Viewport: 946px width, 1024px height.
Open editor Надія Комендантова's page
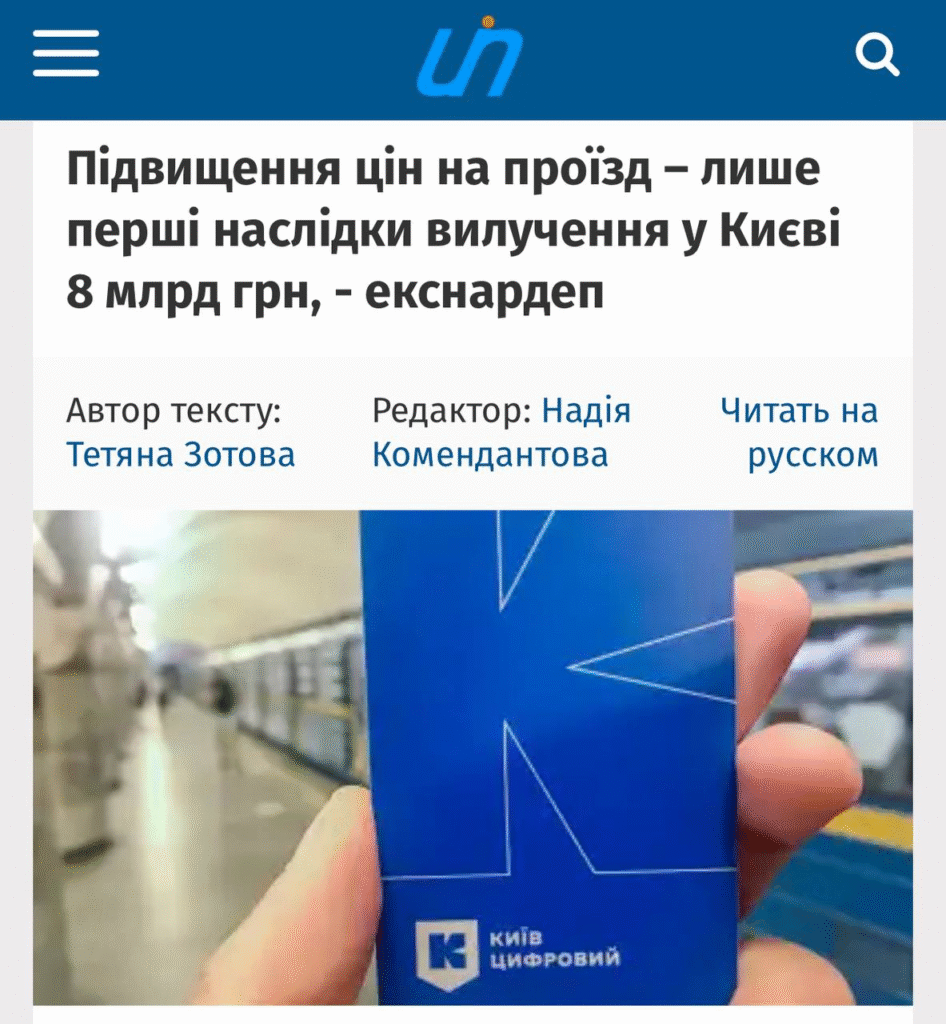[x=490, y=455]
